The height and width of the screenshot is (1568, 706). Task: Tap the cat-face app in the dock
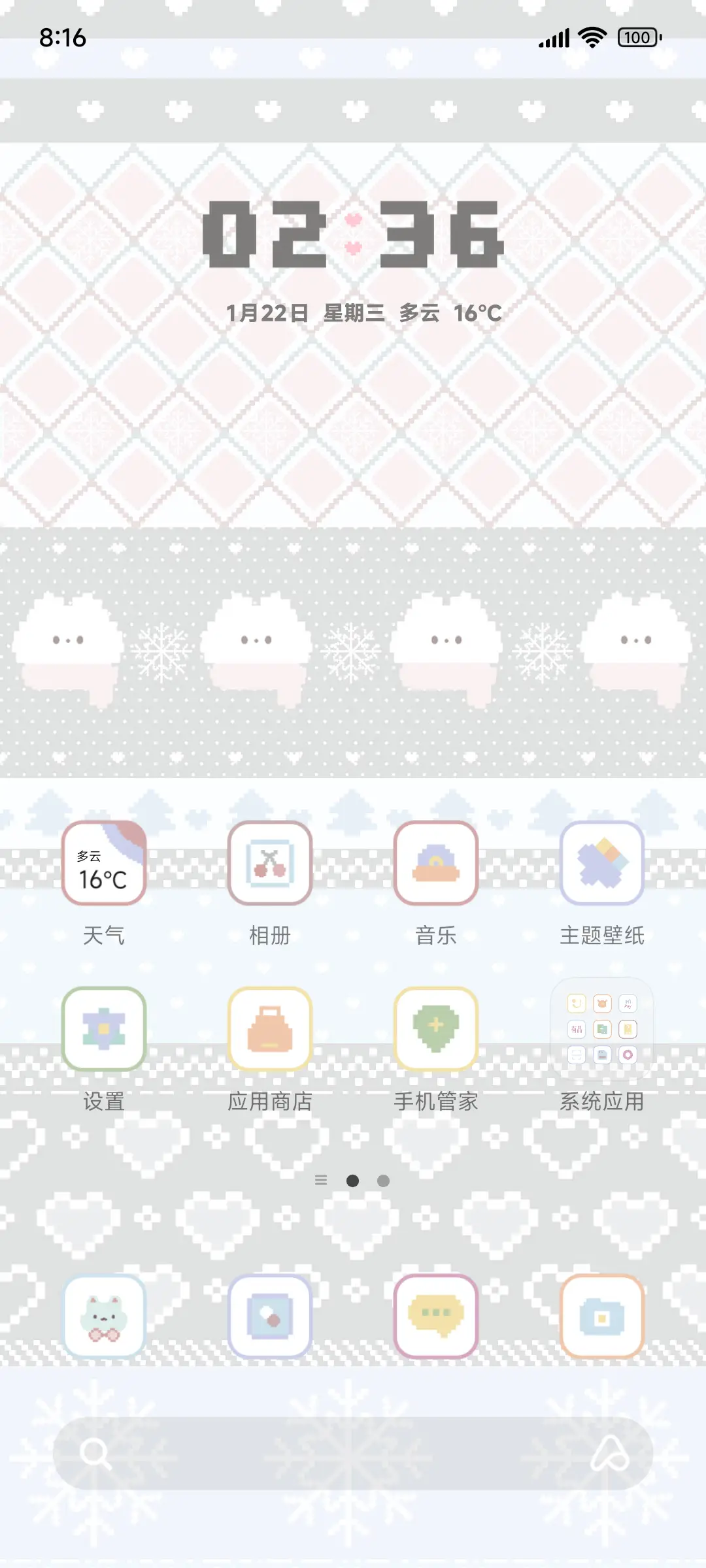point(103,1315)
